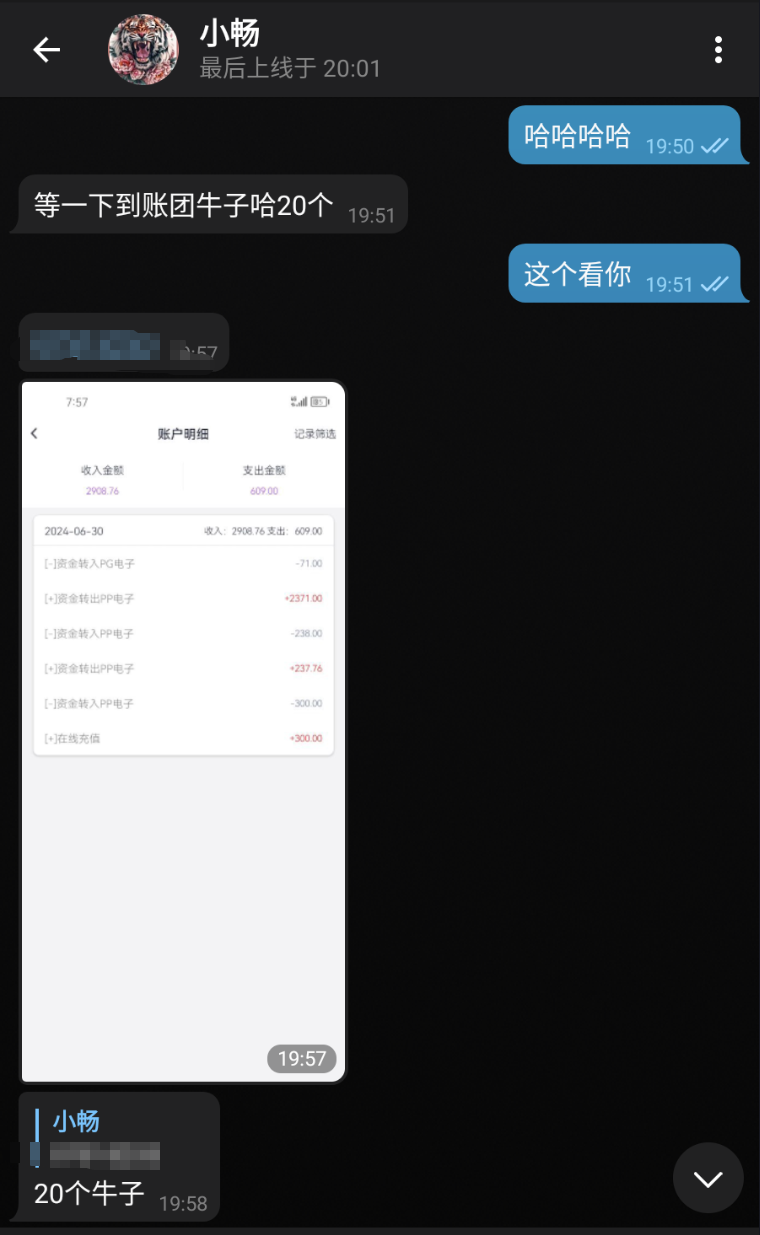
Task: Open 小畅's profile from the avatar
Action: [143, 50]
